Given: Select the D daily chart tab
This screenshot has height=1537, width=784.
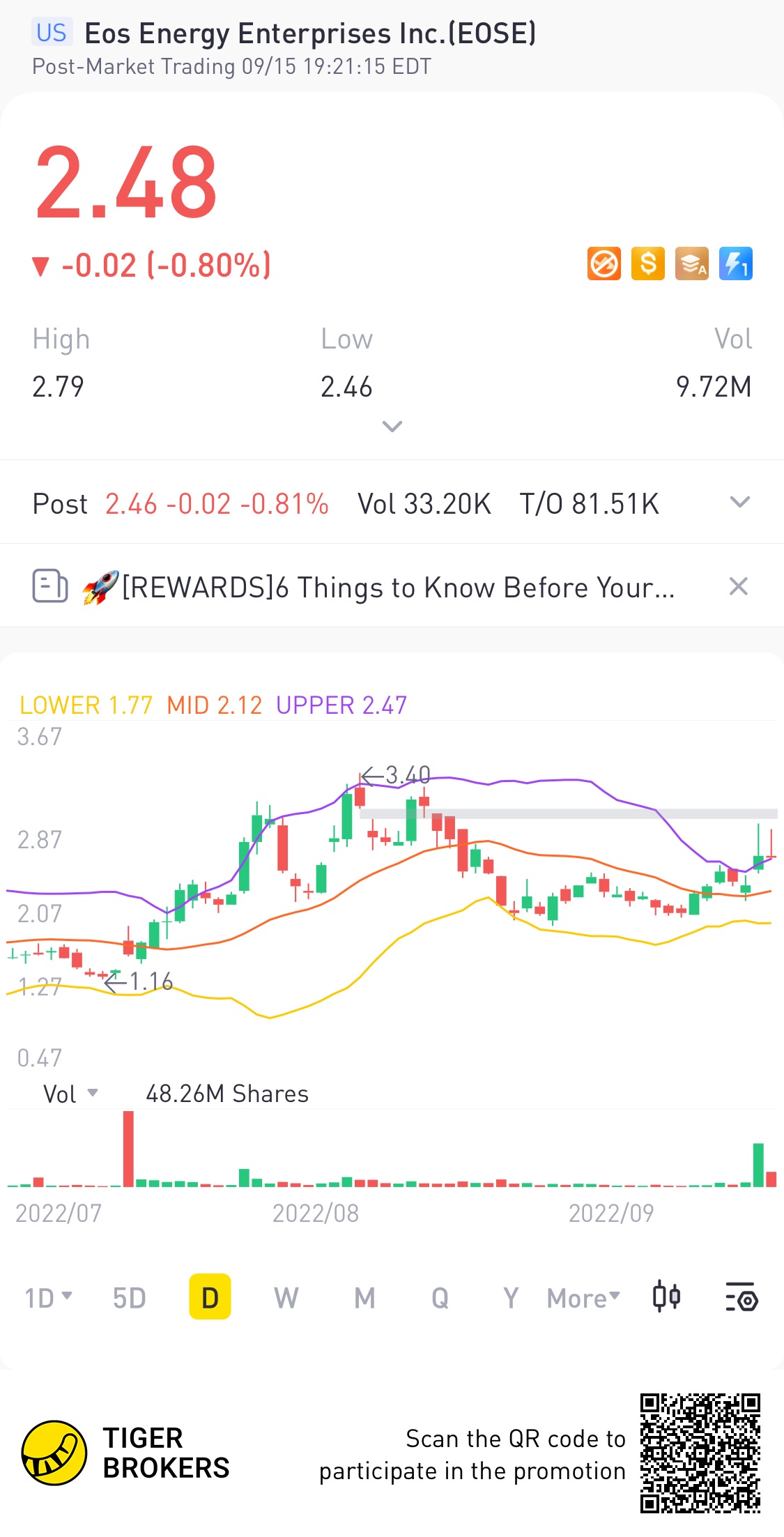Looking at the screenshot, I should coord(210,1297).
